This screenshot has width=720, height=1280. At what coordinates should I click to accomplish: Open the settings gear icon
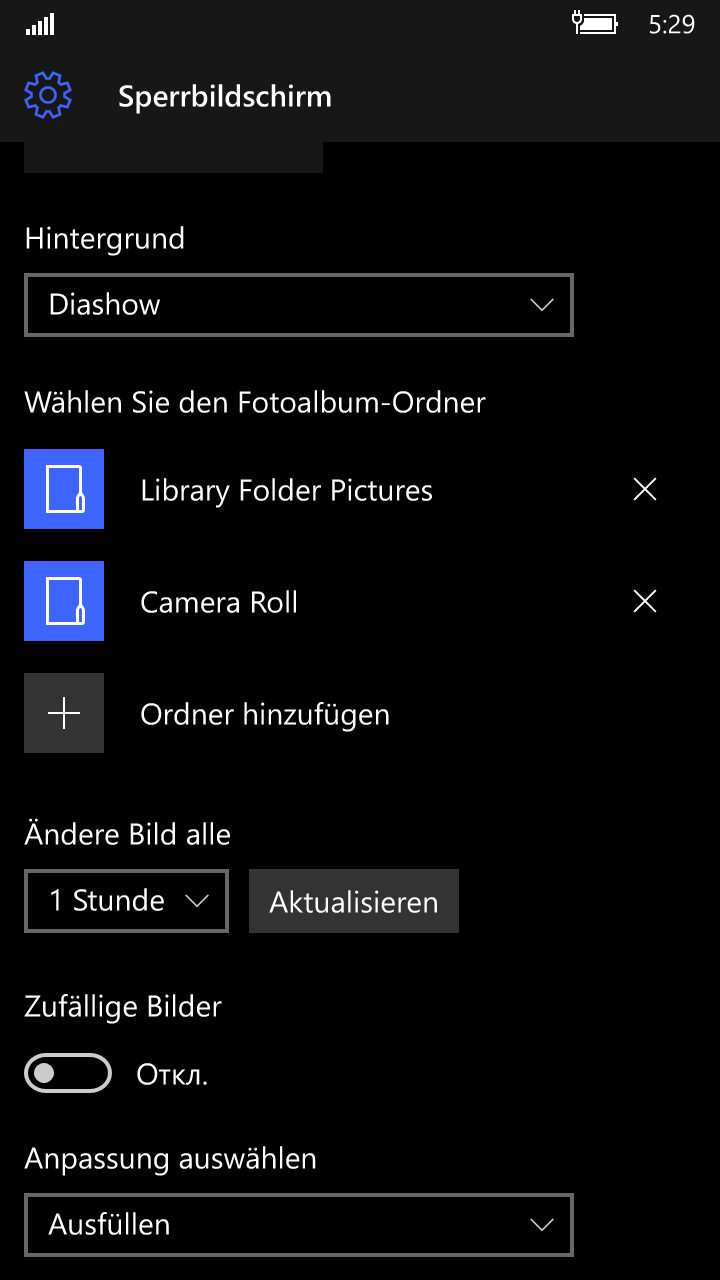[x=48, y=96]
